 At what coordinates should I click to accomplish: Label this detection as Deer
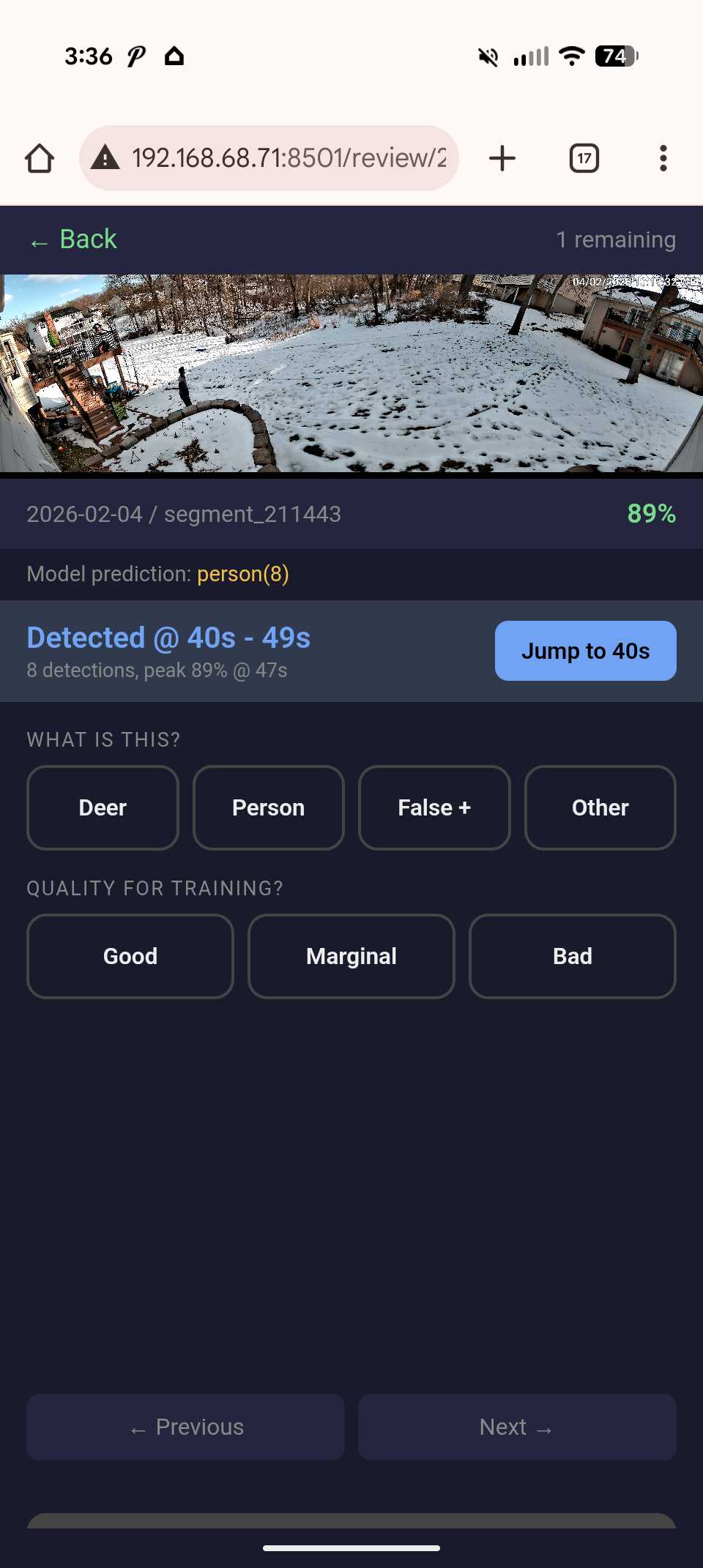pos(103,807)
